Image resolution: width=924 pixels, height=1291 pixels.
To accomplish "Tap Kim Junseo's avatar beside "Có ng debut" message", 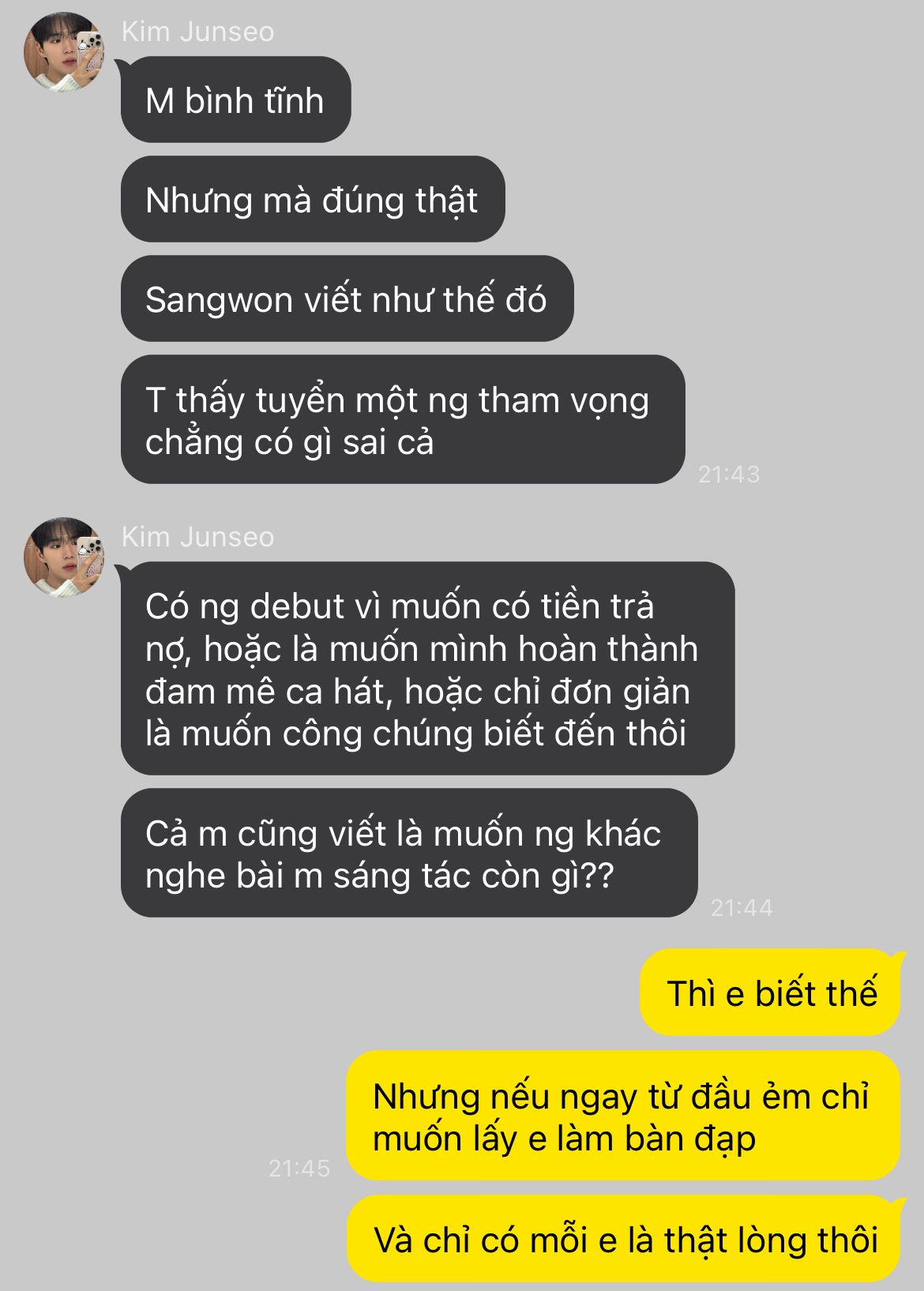I will click(x=64, y=557).
